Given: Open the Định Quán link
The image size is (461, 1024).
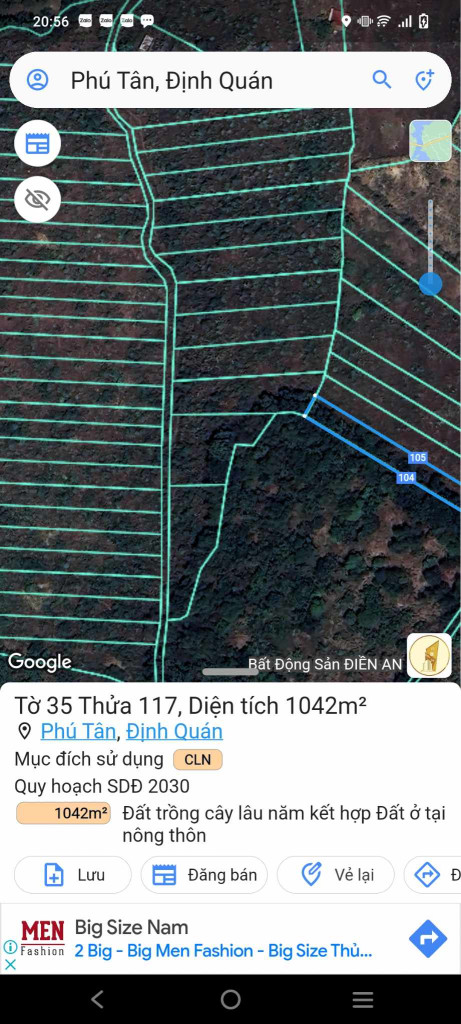Looking at the screenshot, I should click(174, 731).
